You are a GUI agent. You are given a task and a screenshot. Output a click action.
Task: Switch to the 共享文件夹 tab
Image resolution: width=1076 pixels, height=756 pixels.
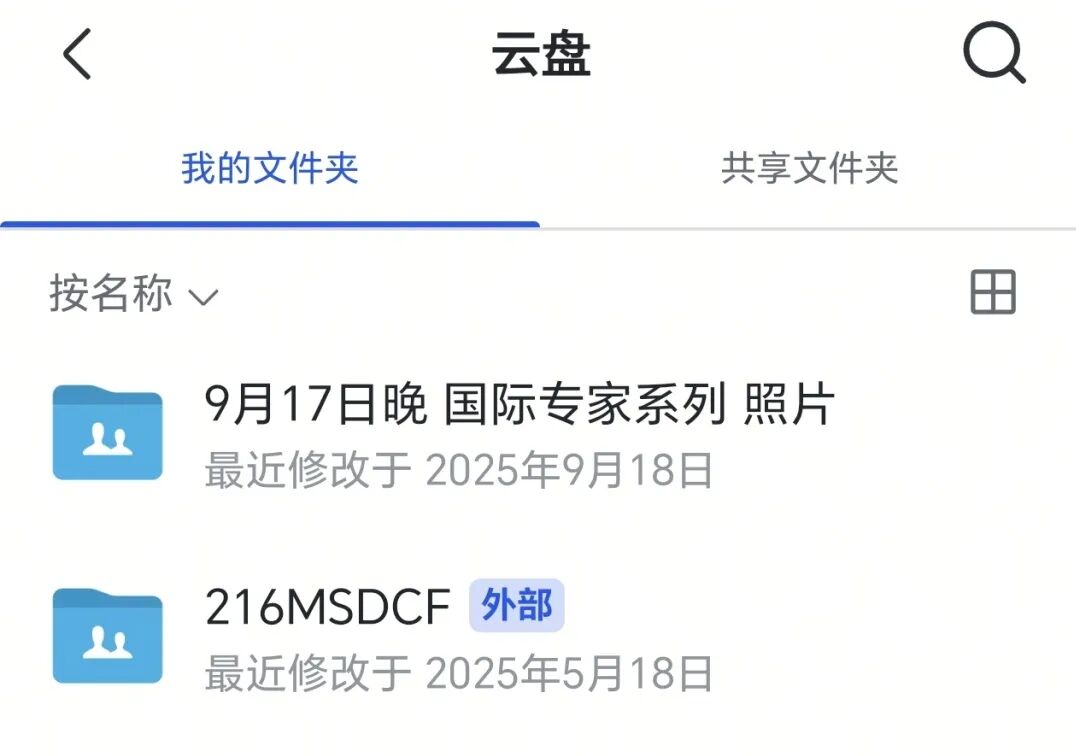[809, 168]
